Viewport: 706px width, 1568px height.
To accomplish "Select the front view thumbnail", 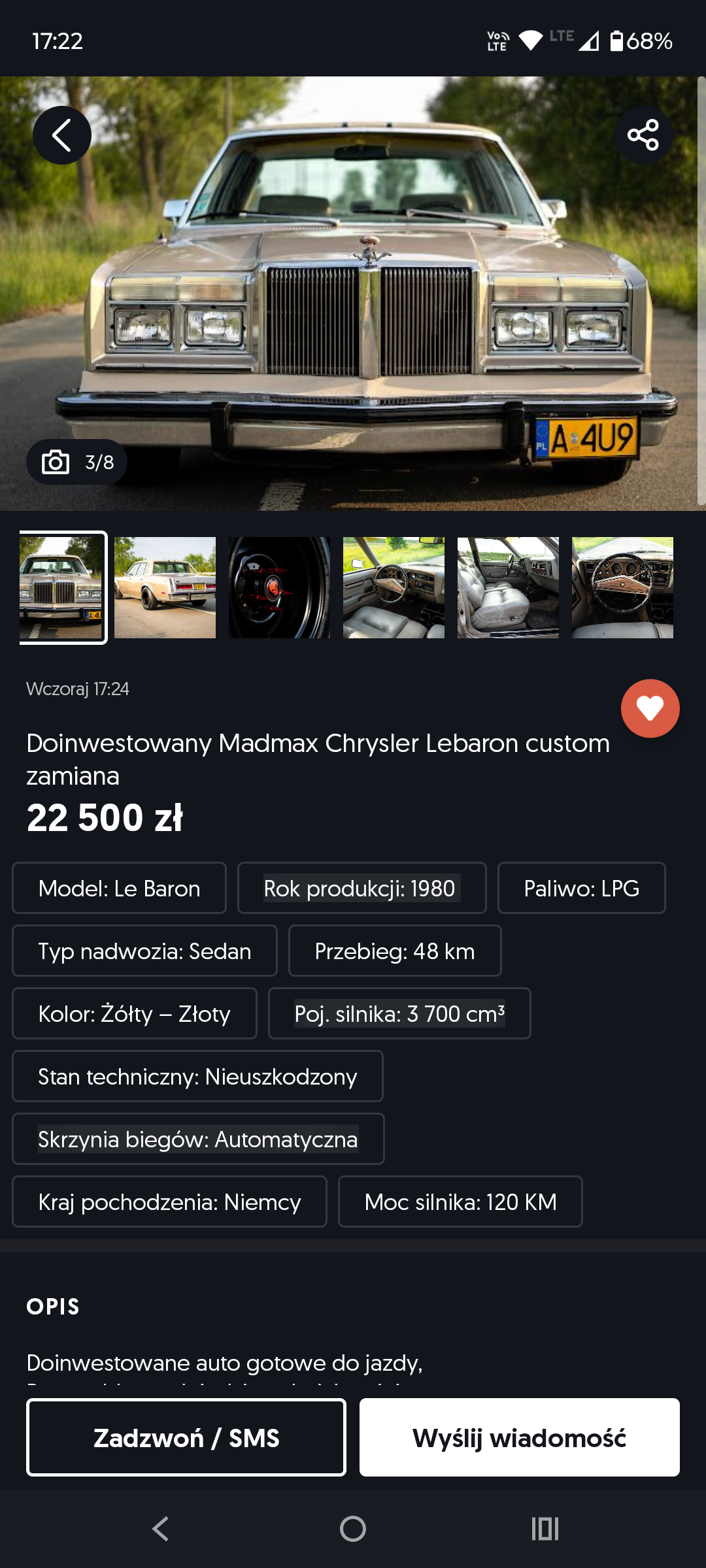I will [x=62, y=587].
